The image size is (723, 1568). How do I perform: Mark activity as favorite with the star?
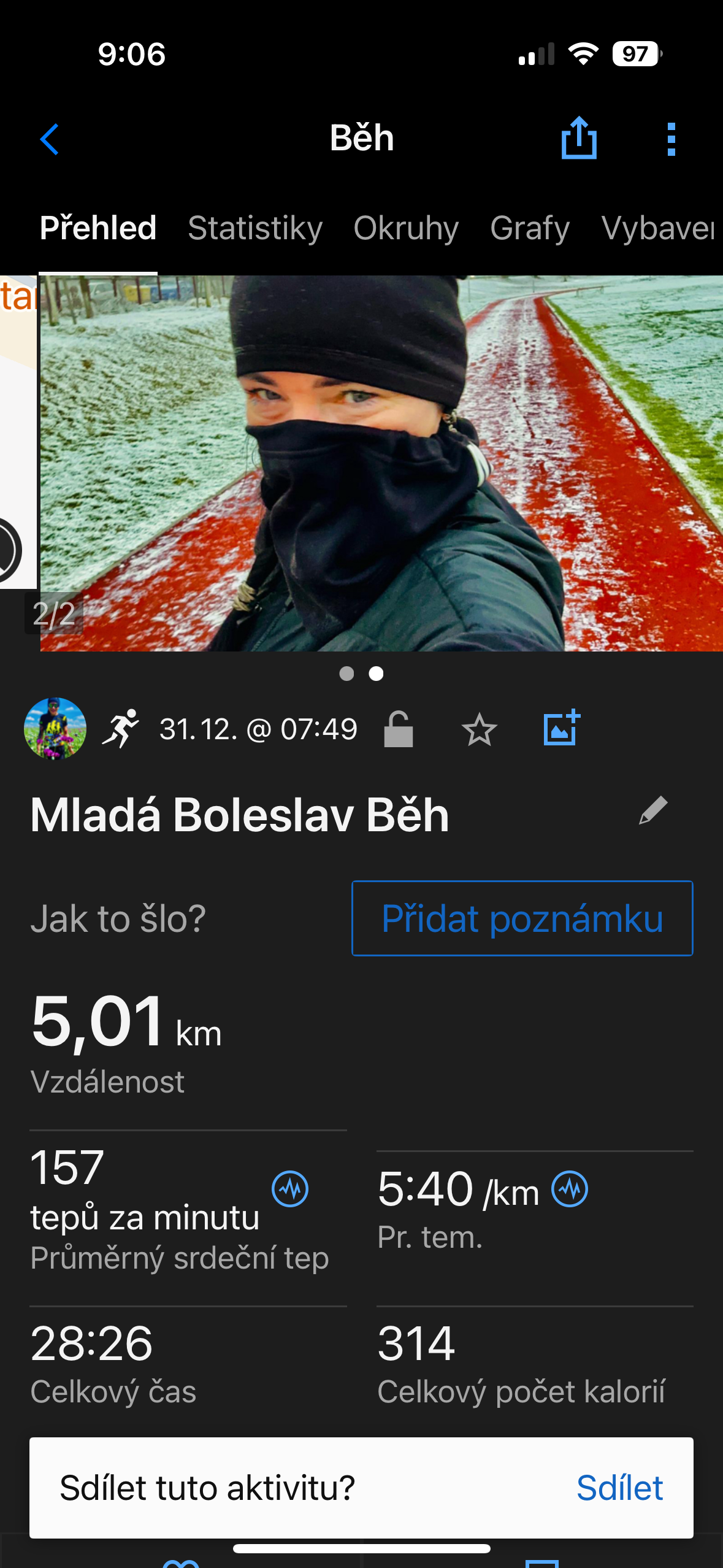479,730
